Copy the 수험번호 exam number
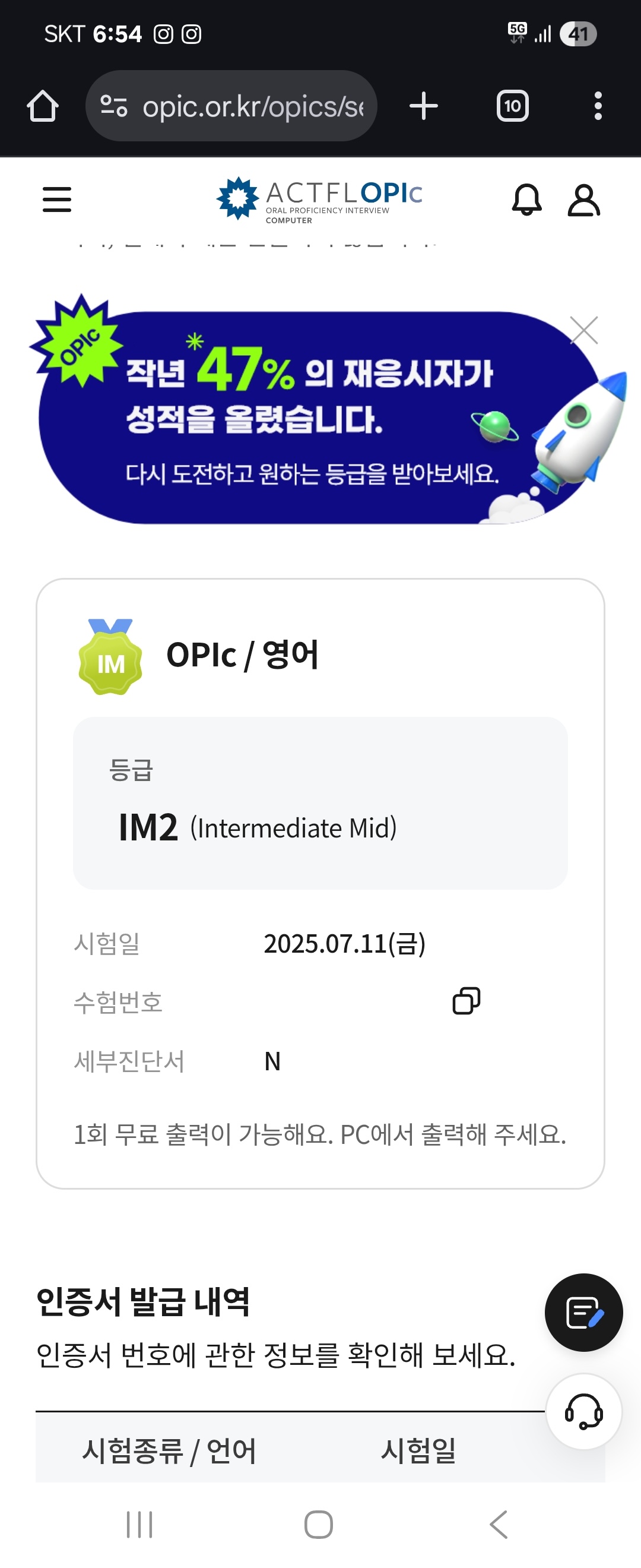641x1568 pixels. [x=467, y=1001]
